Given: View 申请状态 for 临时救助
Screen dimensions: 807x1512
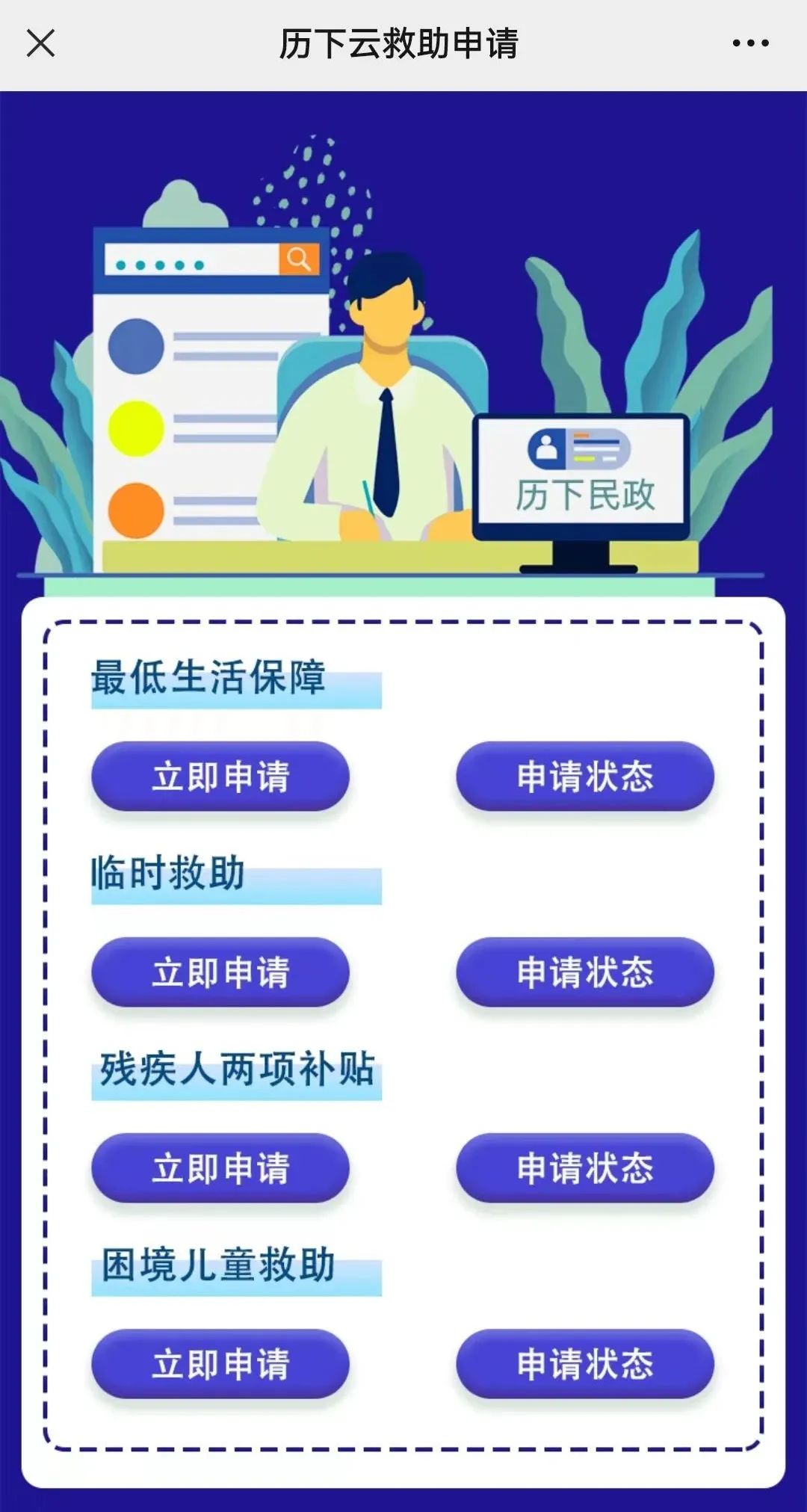Looking at the screenshot, I should 585,972.
